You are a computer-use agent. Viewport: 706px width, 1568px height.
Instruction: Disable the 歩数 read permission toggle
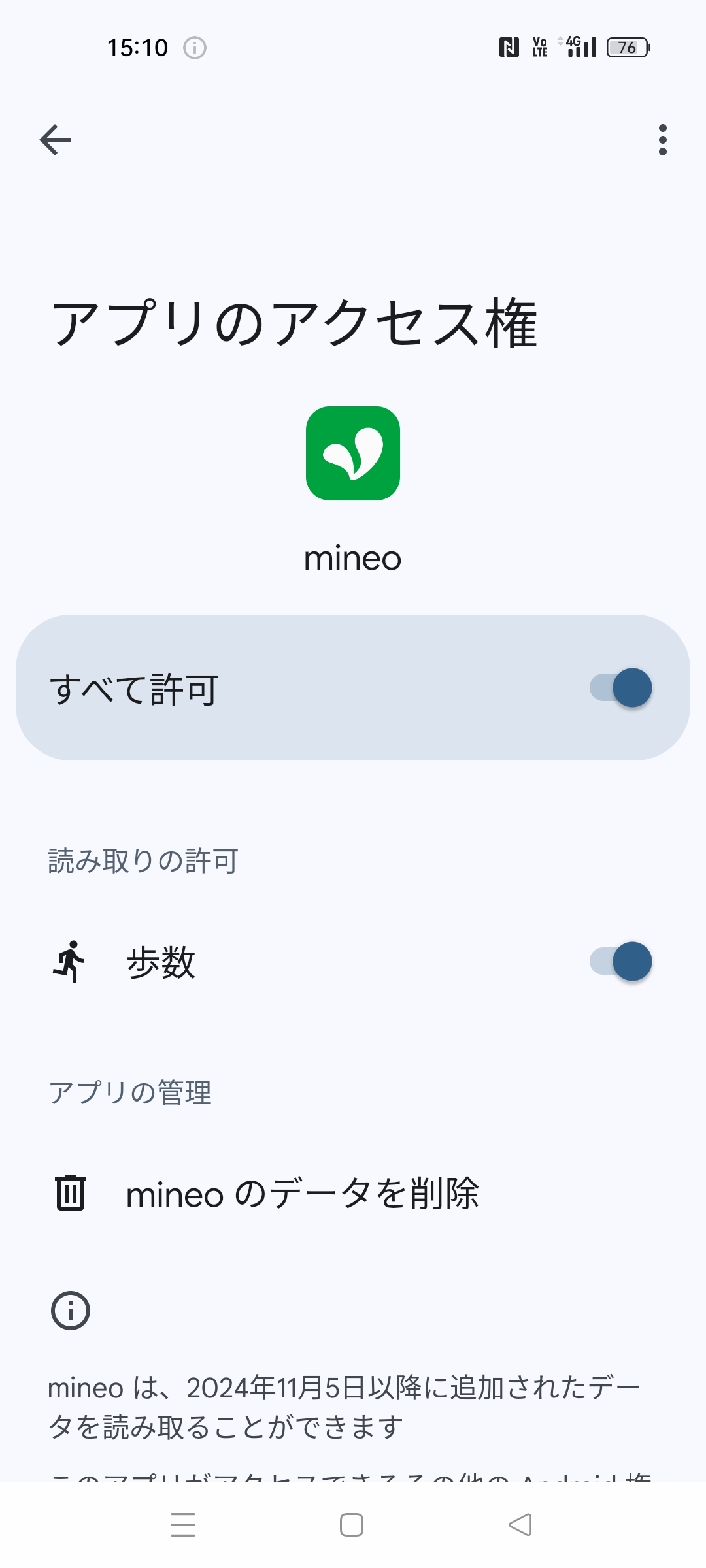pos(620,961)
